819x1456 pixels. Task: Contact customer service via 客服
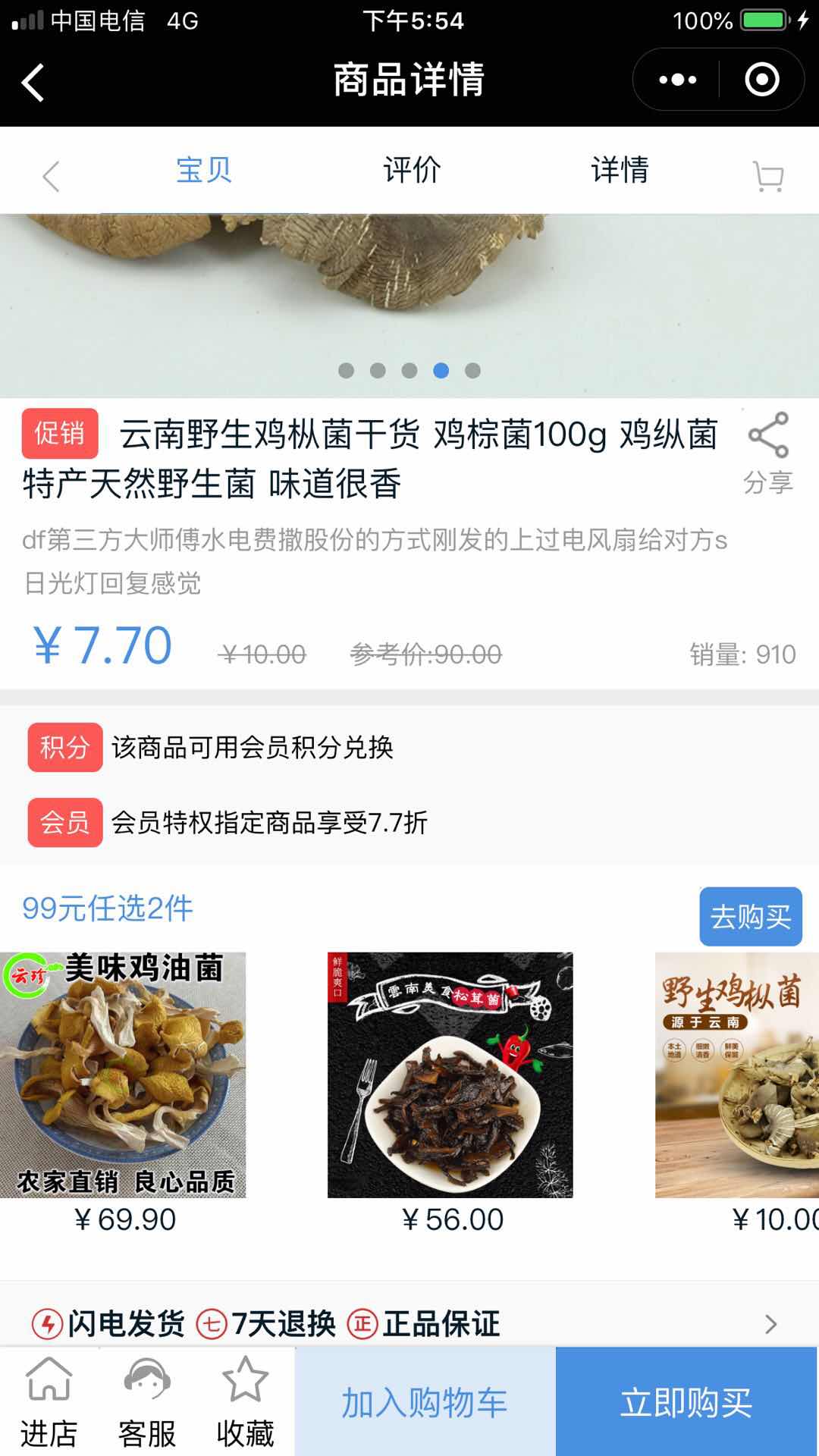147,1402
